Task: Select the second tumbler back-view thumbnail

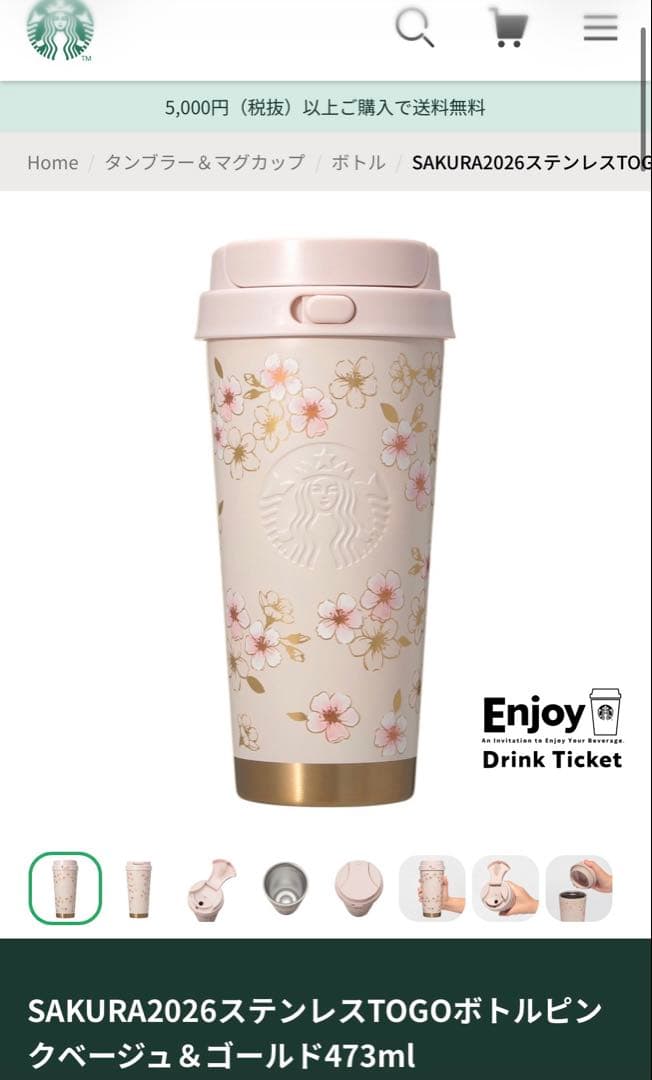Action: 138,888
